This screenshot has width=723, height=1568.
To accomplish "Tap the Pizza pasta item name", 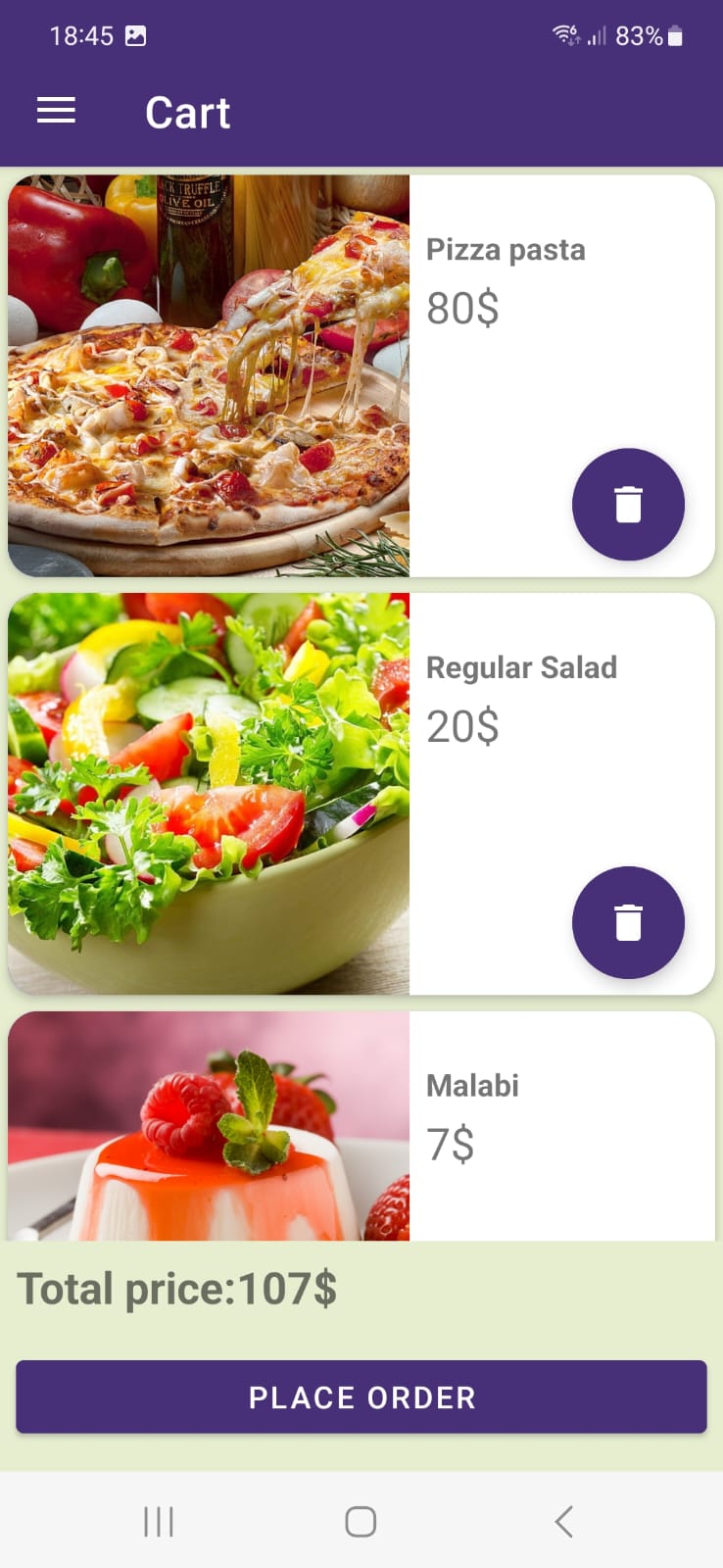I will 506,250.
